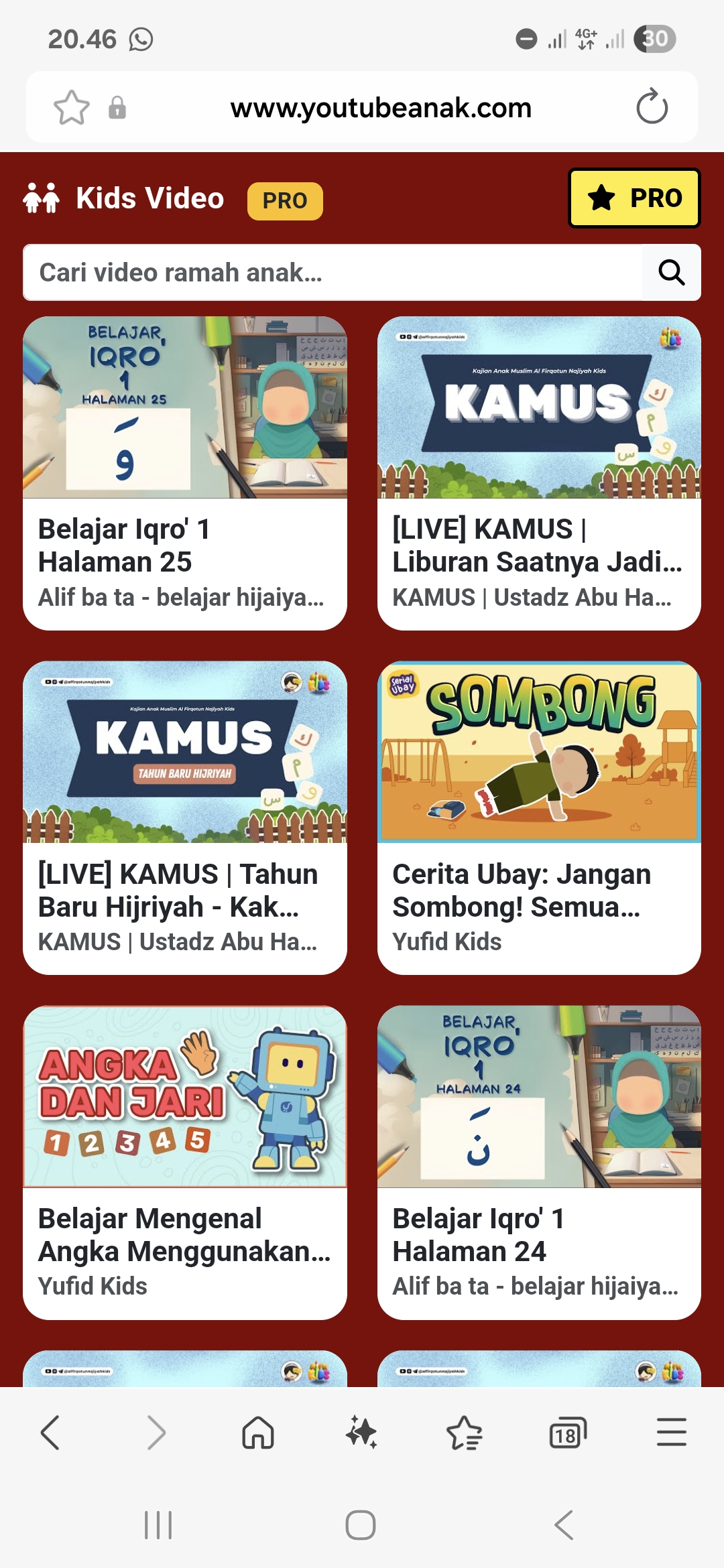
Task: Open the browser bookmarks list
Action: click(465, 1433)
